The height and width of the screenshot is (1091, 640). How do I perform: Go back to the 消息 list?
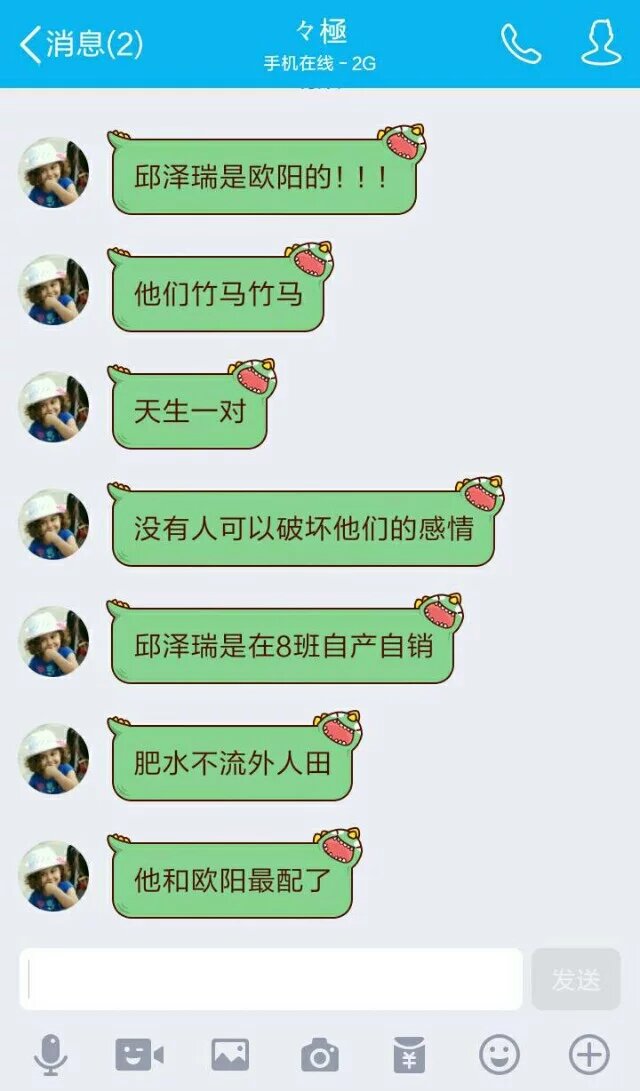(80, 44)
